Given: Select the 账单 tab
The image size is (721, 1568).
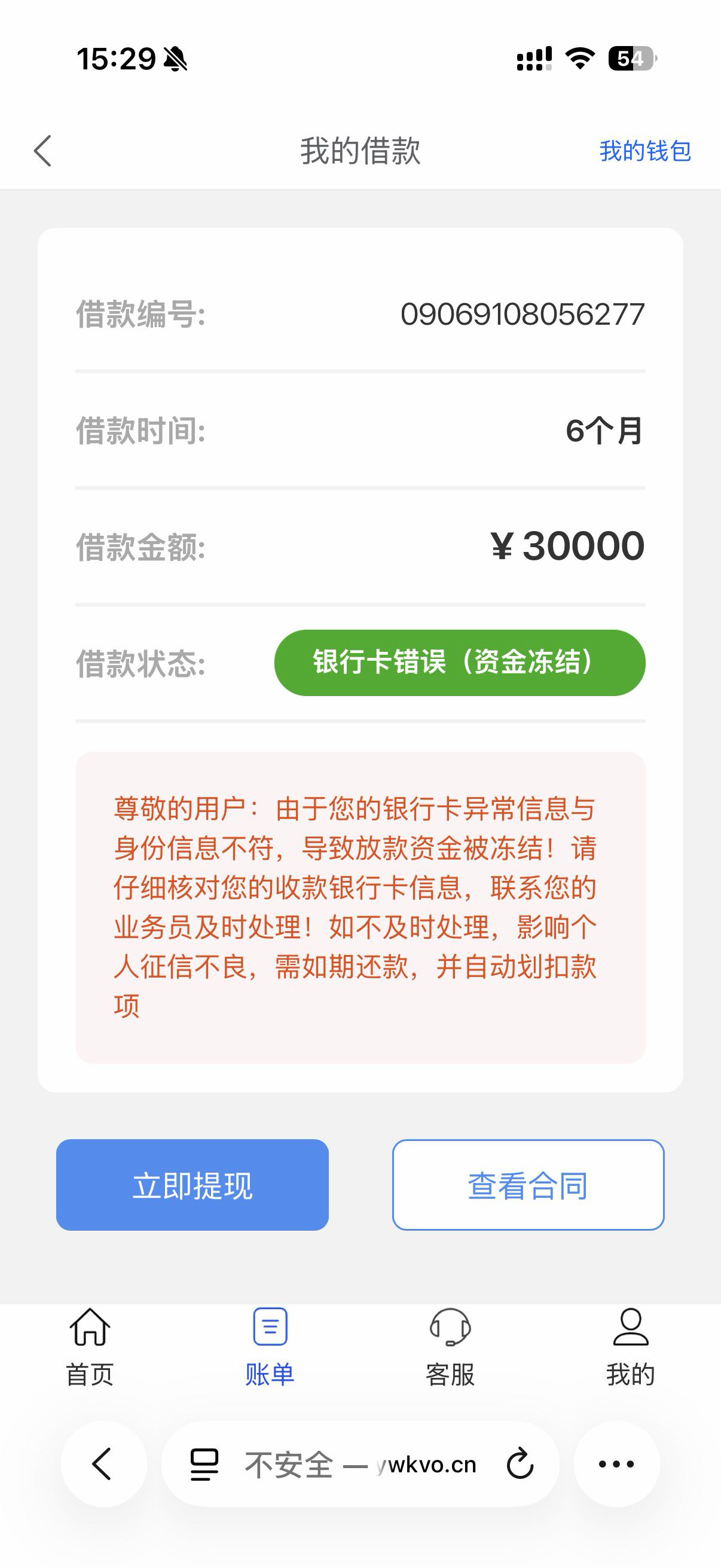Looking at the screenshot, I should tap(270, 1347).
